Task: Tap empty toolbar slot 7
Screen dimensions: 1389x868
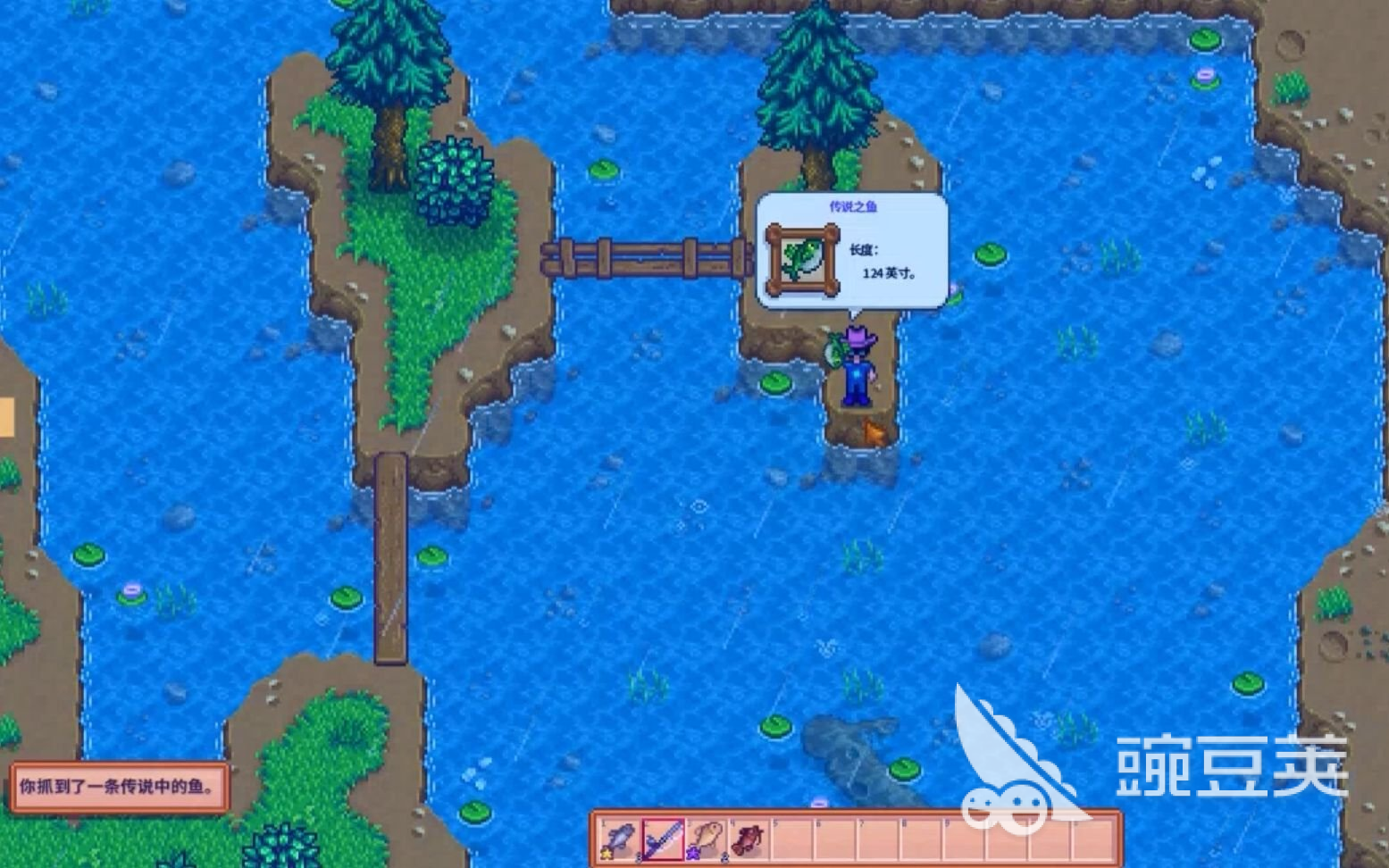Action: [x=877, y=840]
